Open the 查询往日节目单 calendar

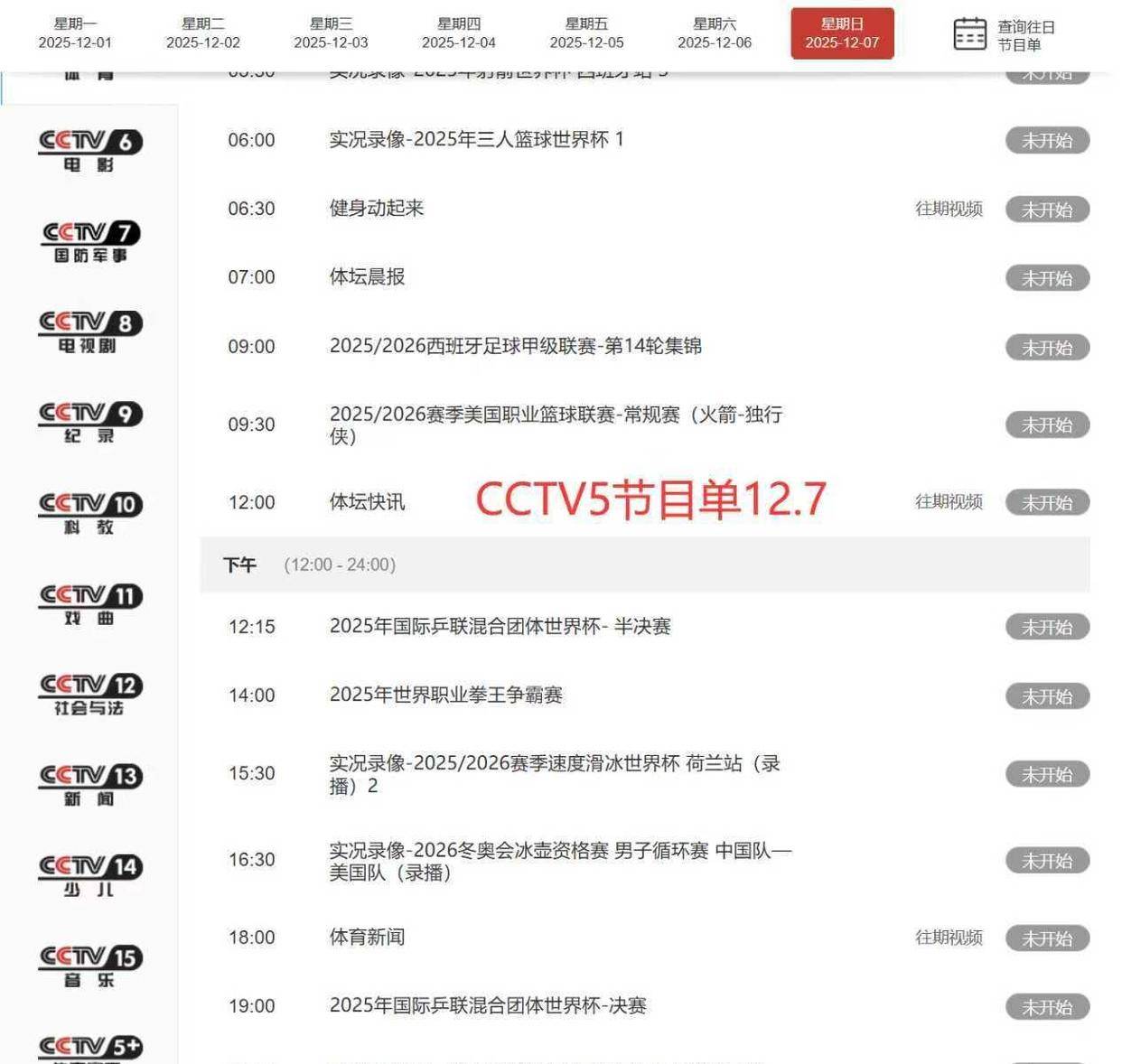click(1005, 35)
